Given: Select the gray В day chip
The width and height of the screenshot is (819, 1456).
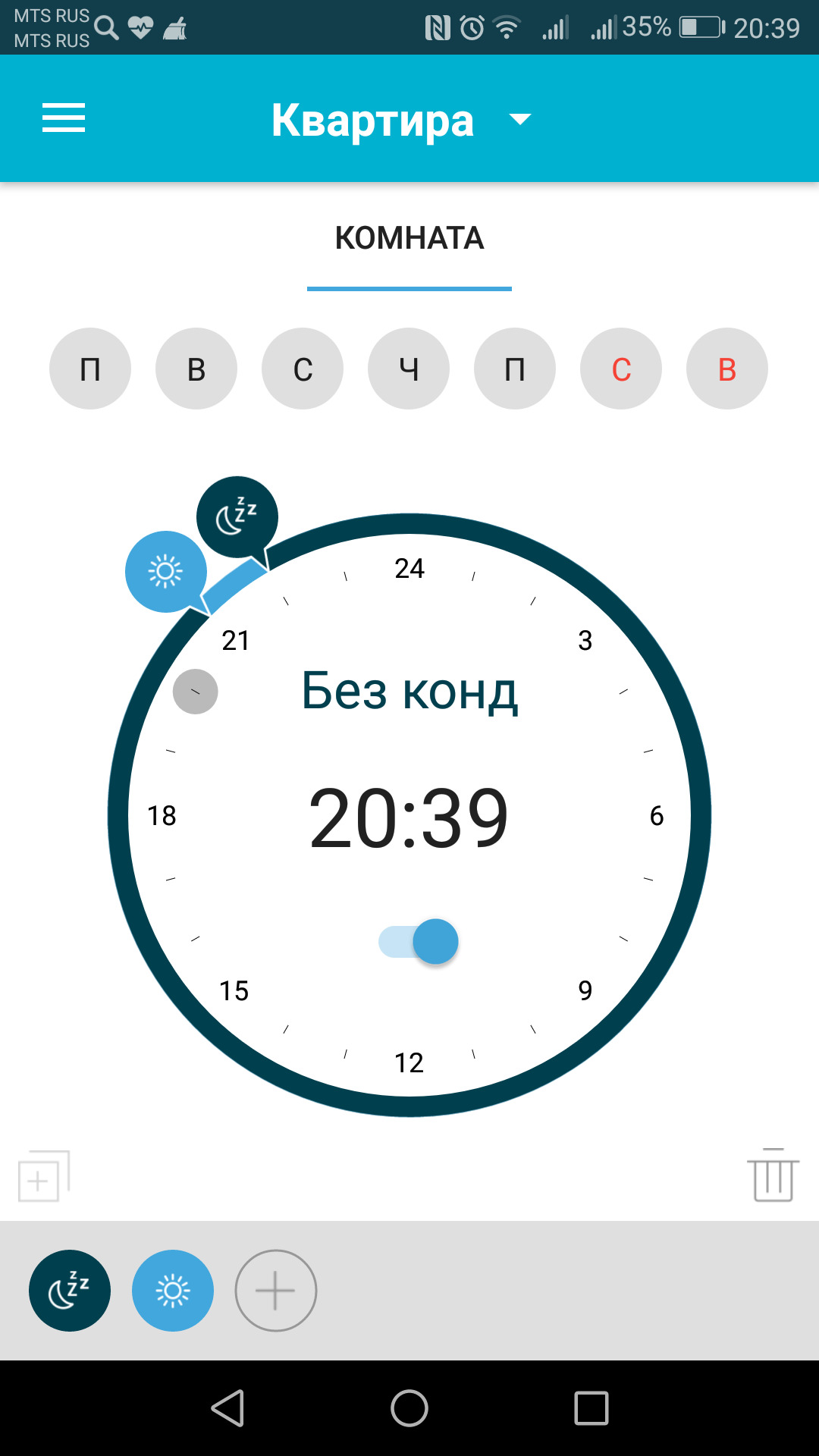Looking at the screenshot, I should (196, 369).
